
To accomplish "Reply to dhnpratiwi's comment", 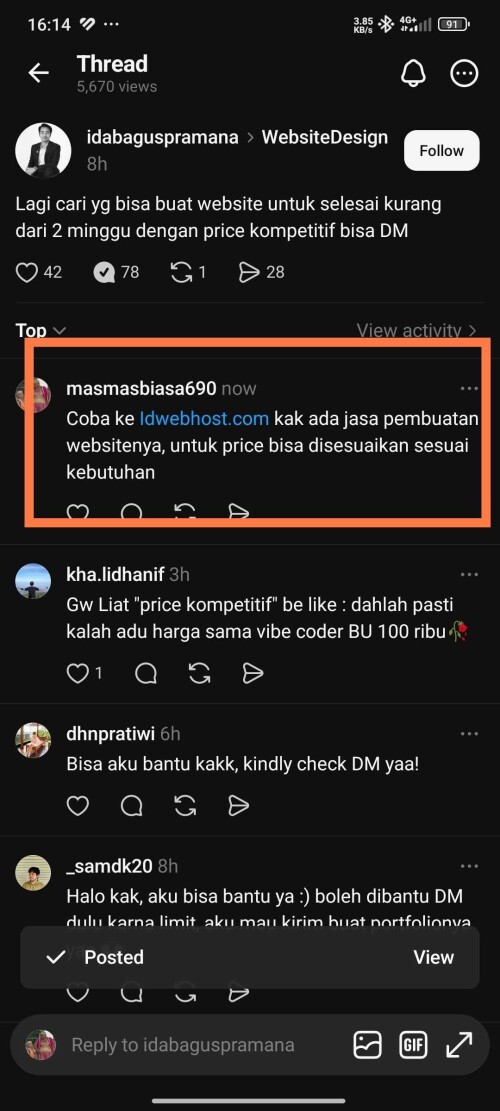I will pyautogui.click(x=132, y=806).
